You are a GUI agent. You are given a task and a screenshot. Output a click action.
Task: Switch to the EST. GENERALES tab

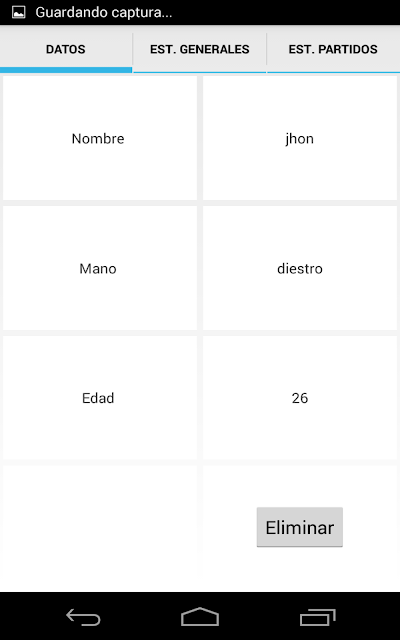coord(200,49)
